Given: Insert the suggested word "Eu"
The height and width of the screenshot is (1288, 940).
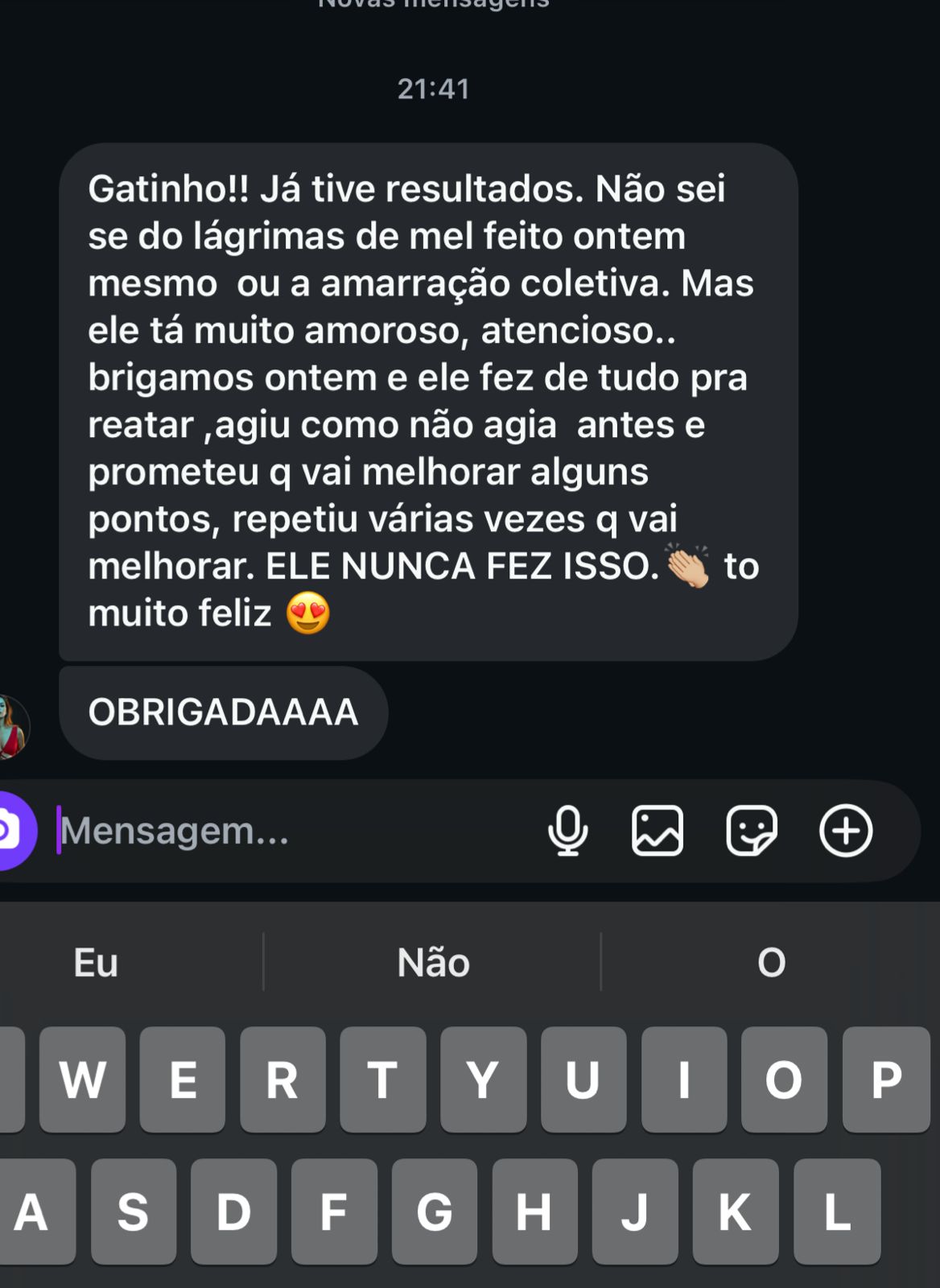Looking at the screenshot, I should pyautogui.click(x=96, y=962).
